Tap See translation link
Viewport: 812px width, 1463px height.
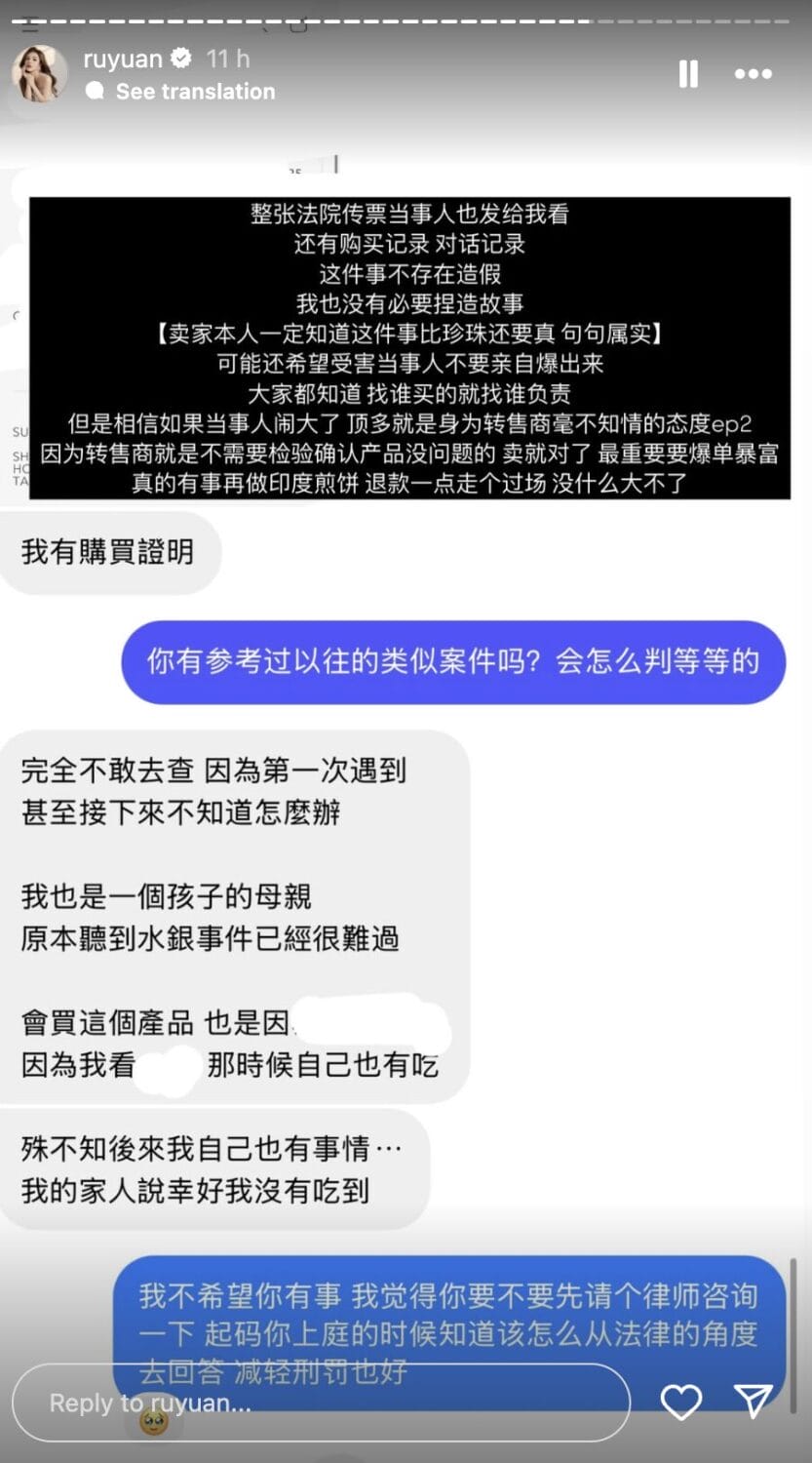click(x=195, y=92)
